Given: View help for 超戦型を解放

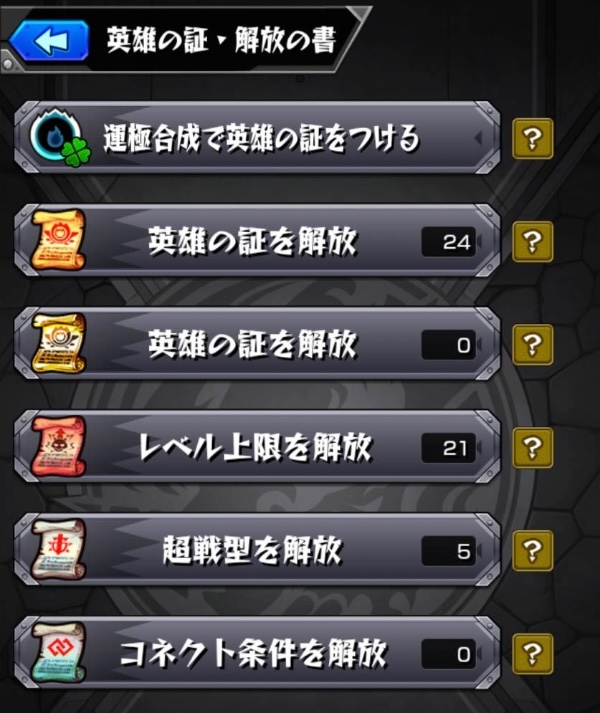Looking at the screenshot, I should (x=532, y=550).
